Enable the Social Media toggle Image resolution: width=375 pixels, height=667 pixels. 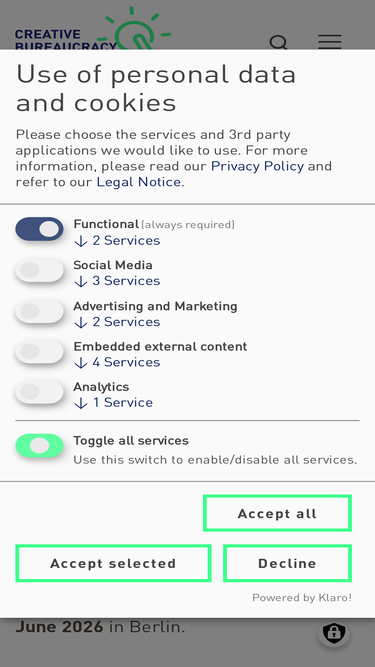(40, 270)
